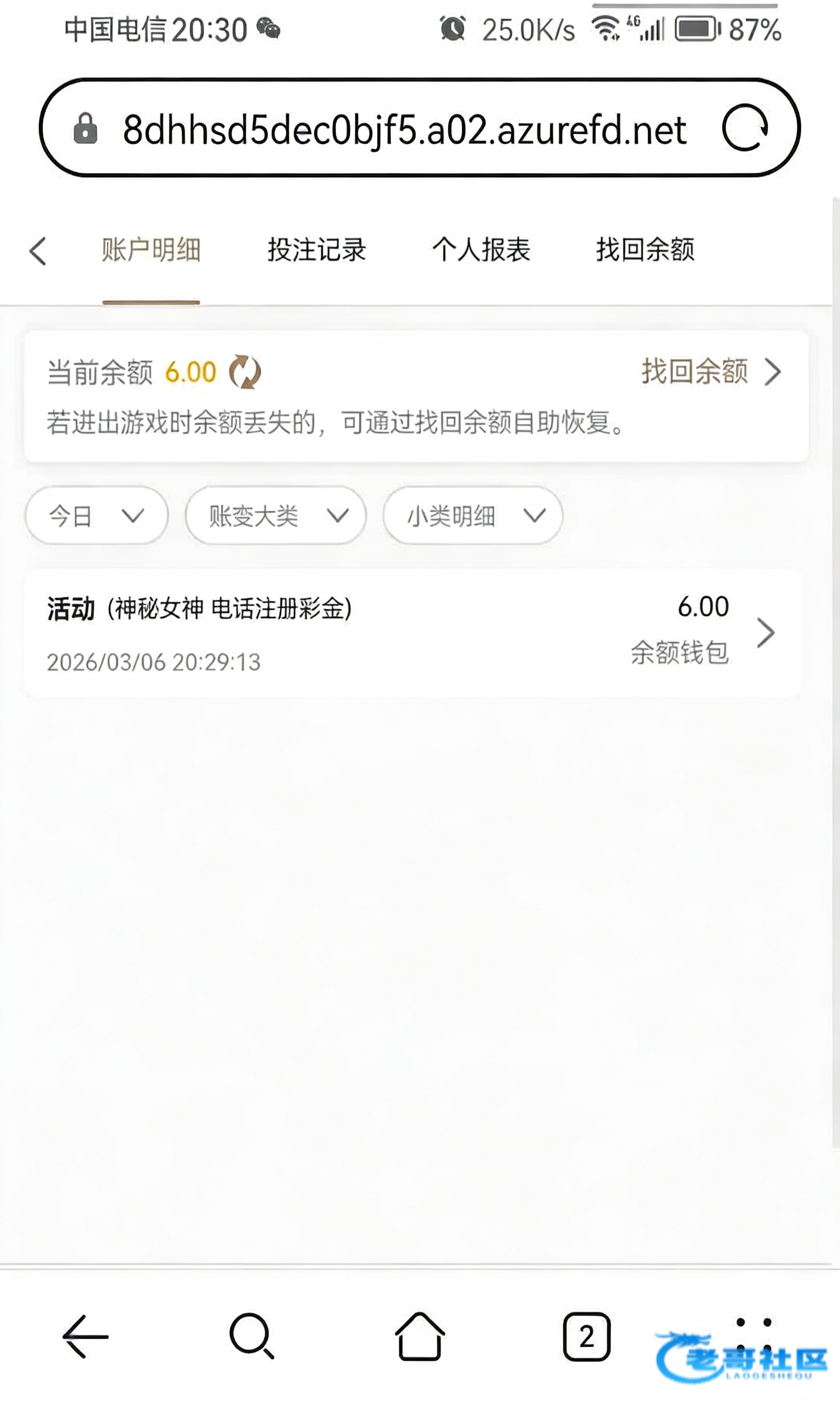This screenshot has width=840, height=1404.
Task: Expand the 小类明细 filter
Action: point(473,516)
